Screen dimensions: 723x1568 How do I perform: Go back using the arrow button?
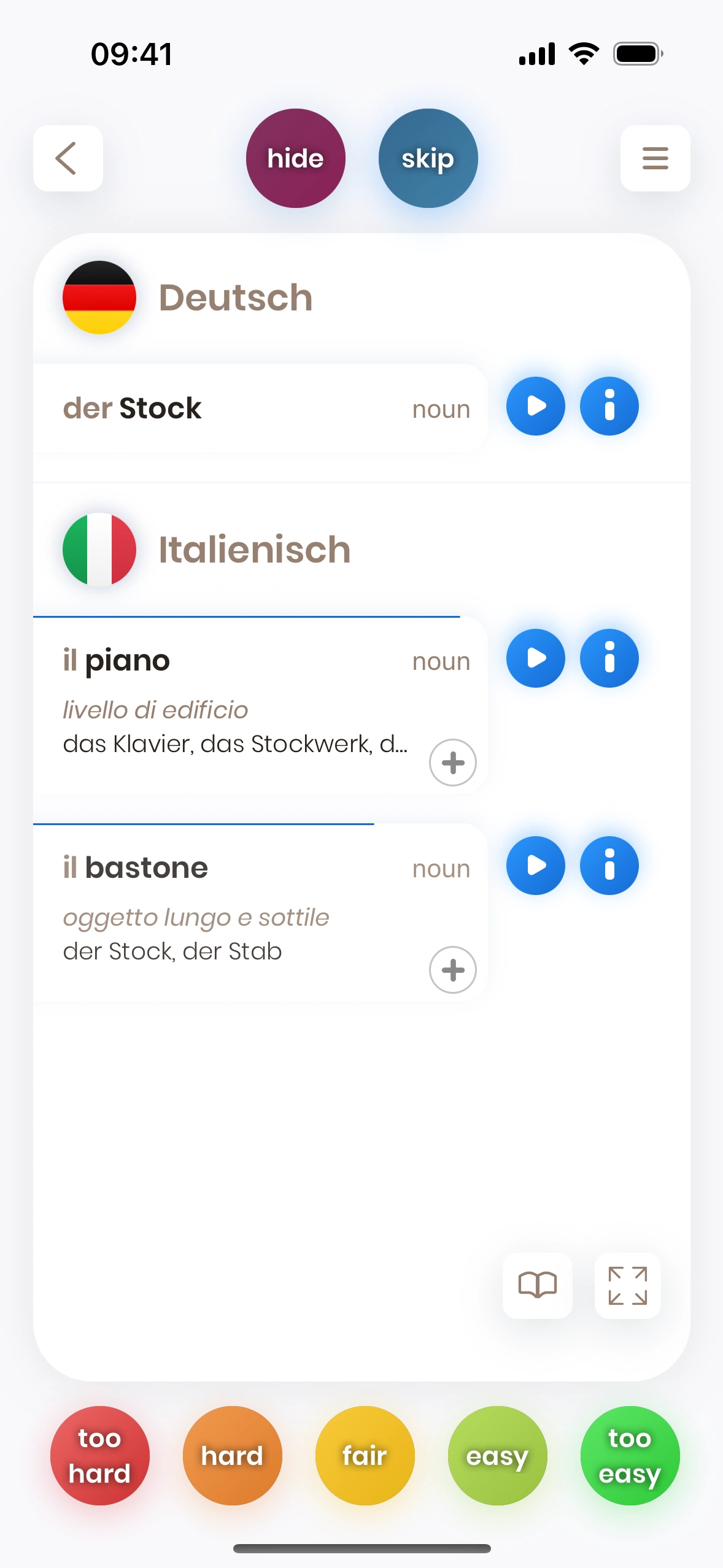[68, 158]
